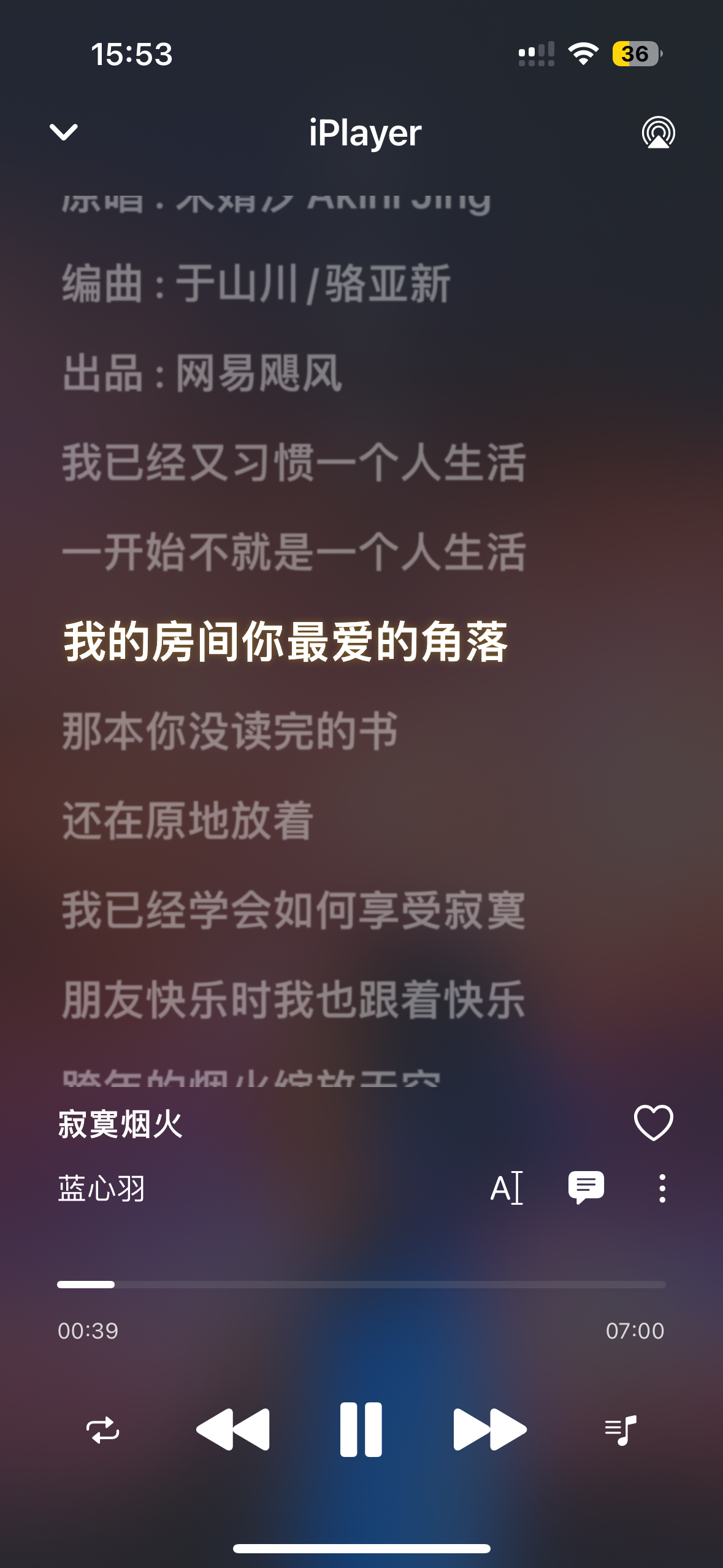The width and height of the screenshot is (723, 1568).
Task: Enable shuffle by tapping the loop icon
Action: pos(104,1429)
